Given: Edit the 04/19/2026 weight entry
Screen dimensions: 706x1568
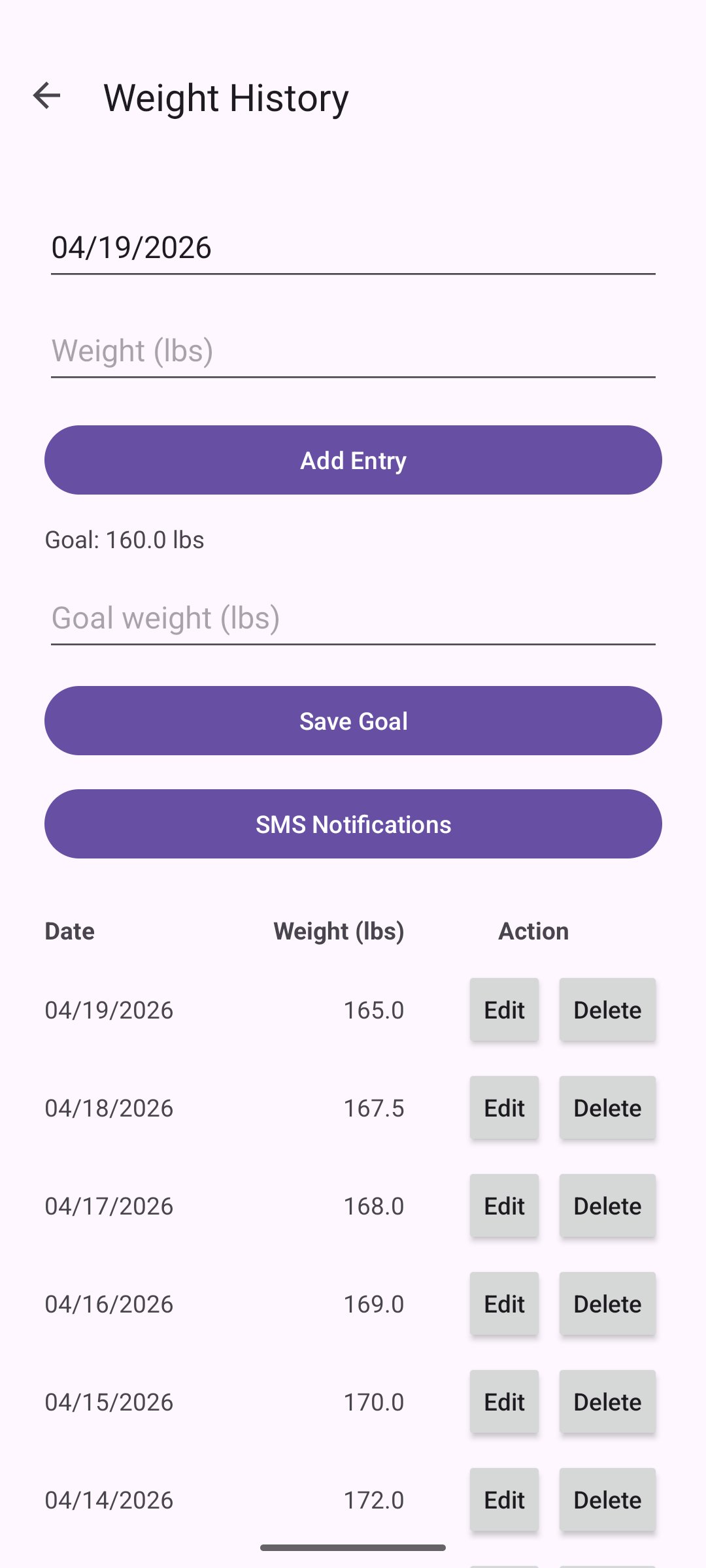Looking at the screenshot, I should point(504,1009).
